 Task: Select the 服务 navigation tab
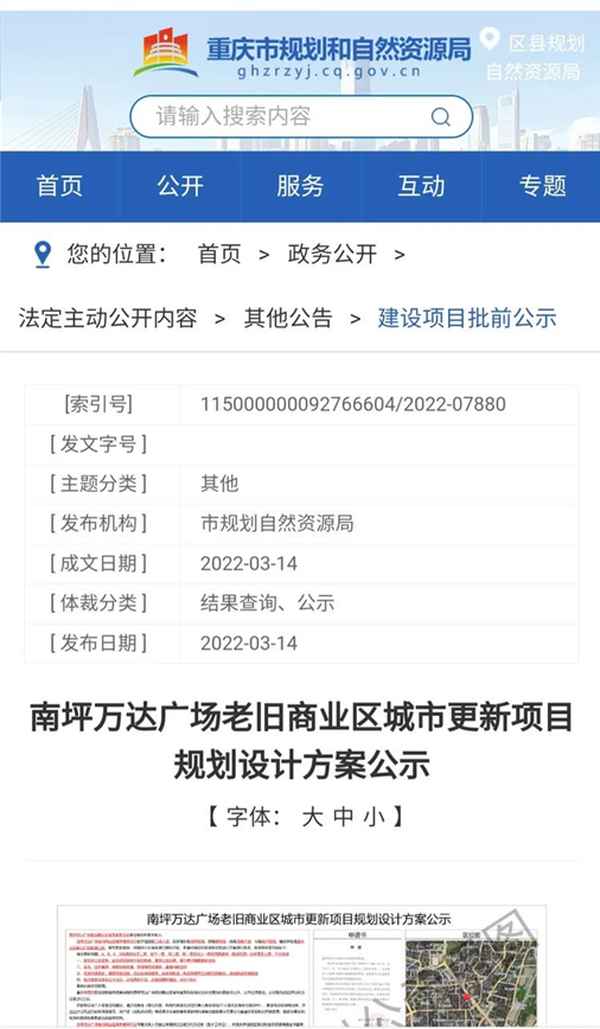(300, 186)
